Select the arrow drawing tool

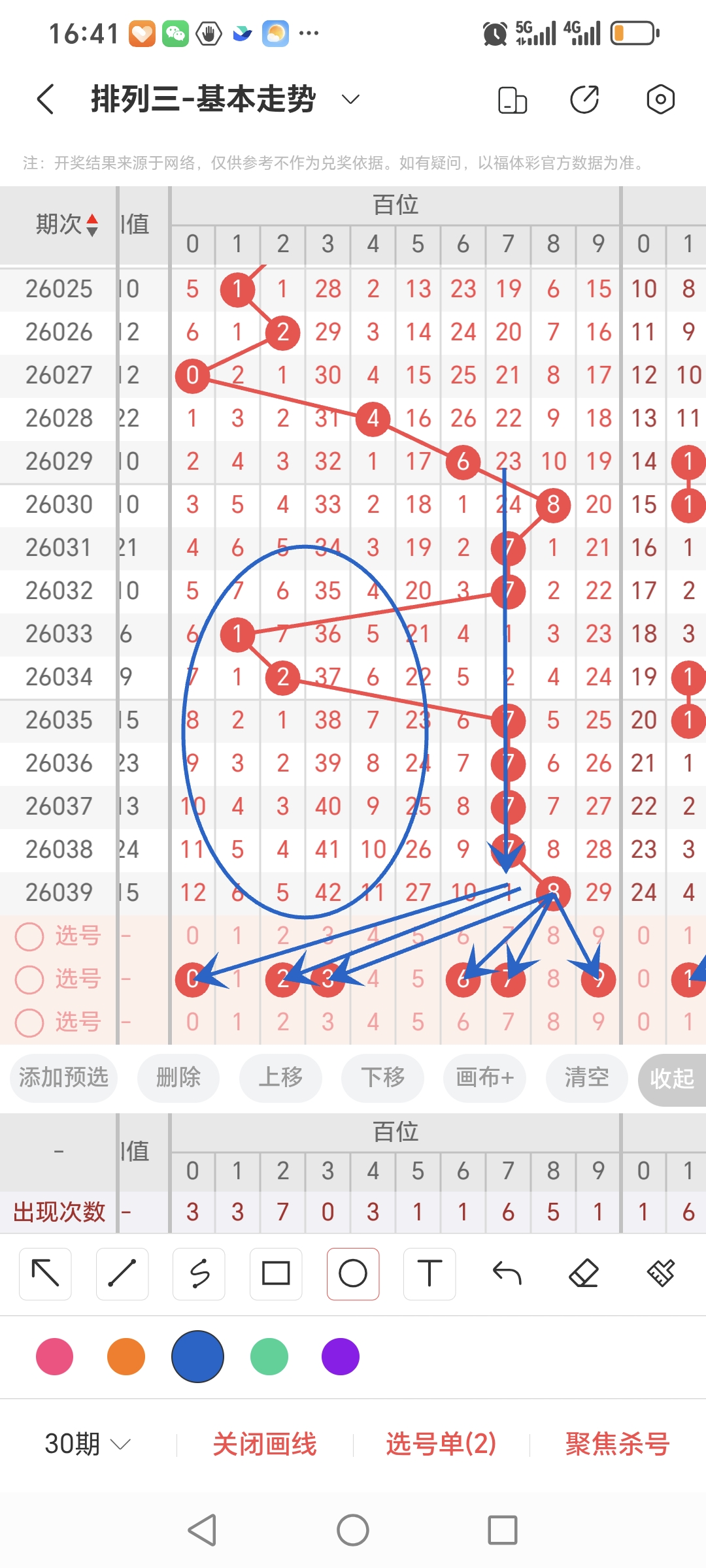44,1273
